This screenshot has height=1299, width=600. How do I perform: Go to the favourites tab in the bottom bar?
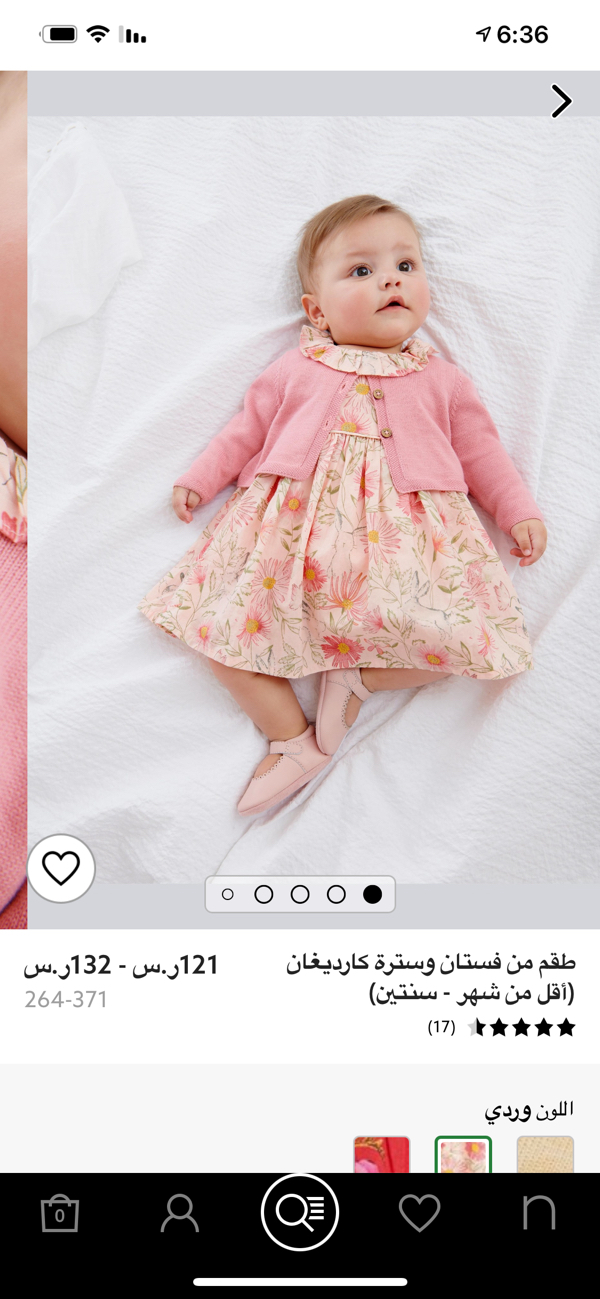420,1213
